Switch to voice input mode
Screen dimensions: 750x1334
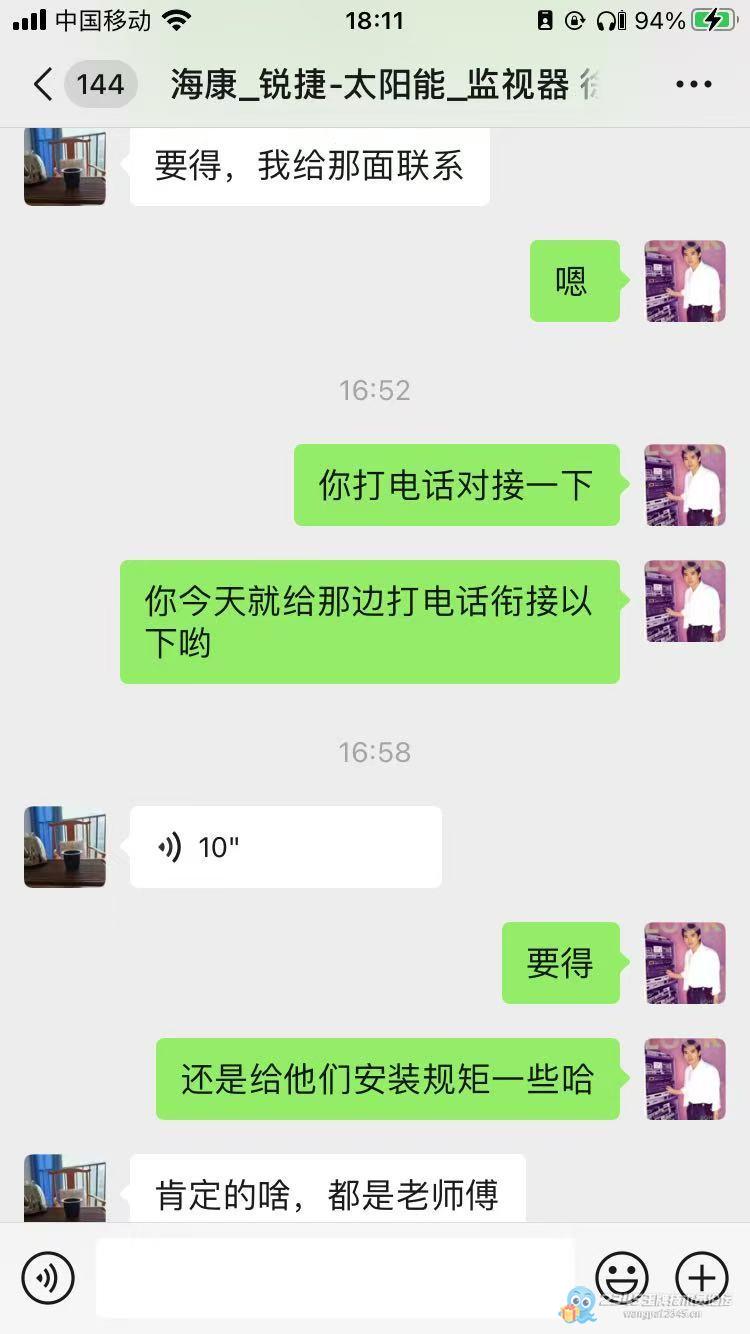pyautogui.click(x=48, y=1277)
